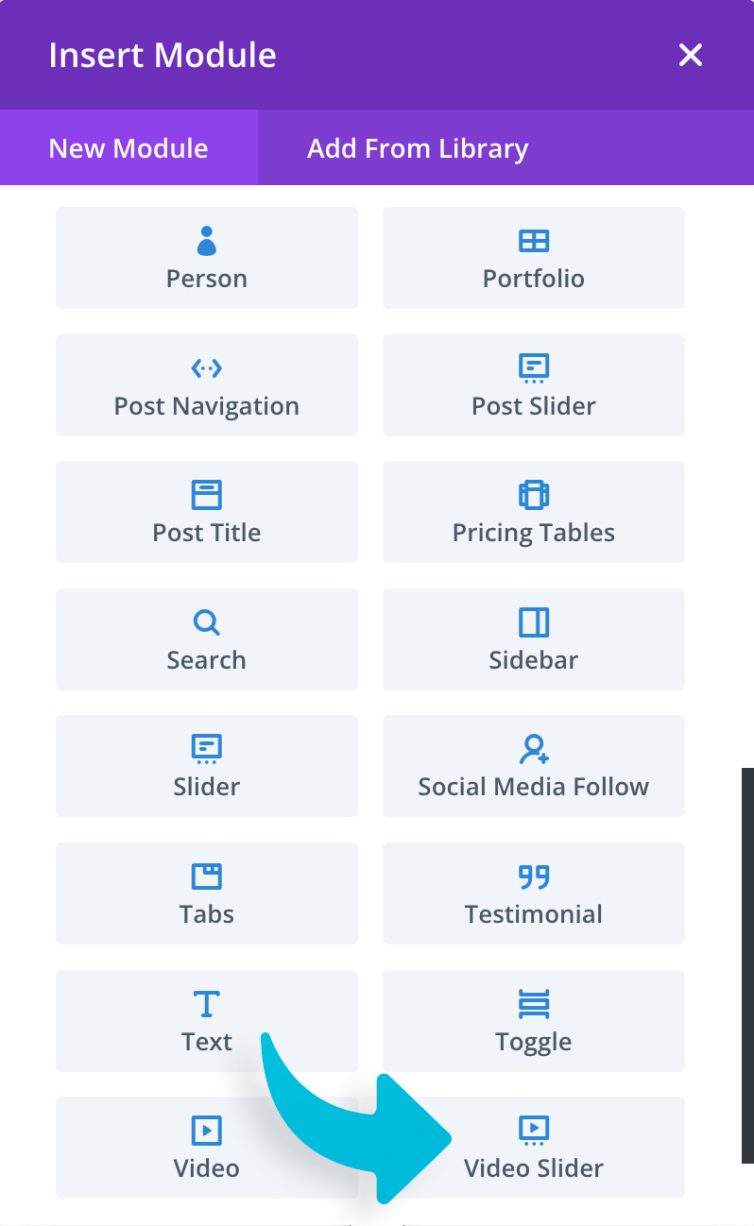This screenshot has height=1226, width=754.
Task: Select the Text module T icon
Action: [206, 1002]
